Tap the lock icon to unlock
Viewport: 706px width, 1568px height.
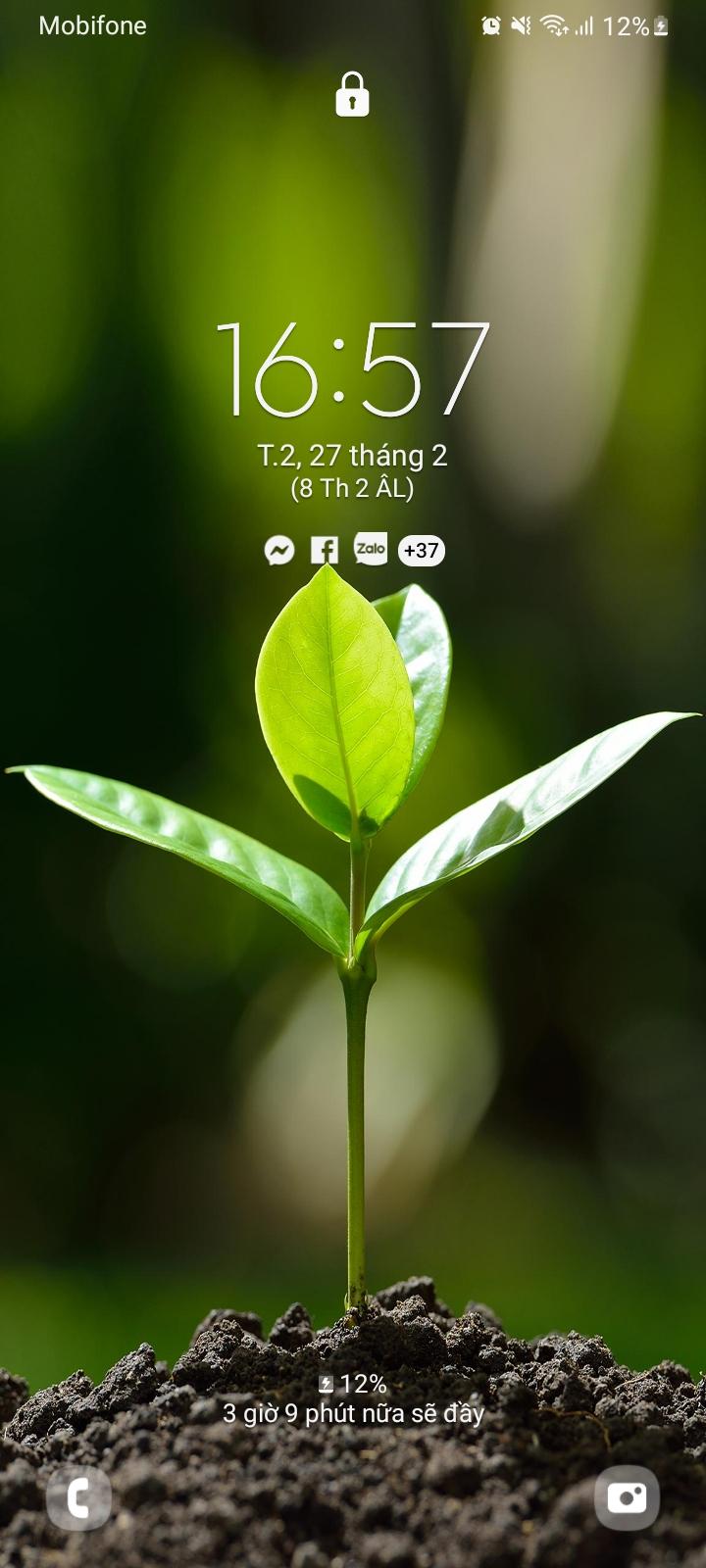352,95
